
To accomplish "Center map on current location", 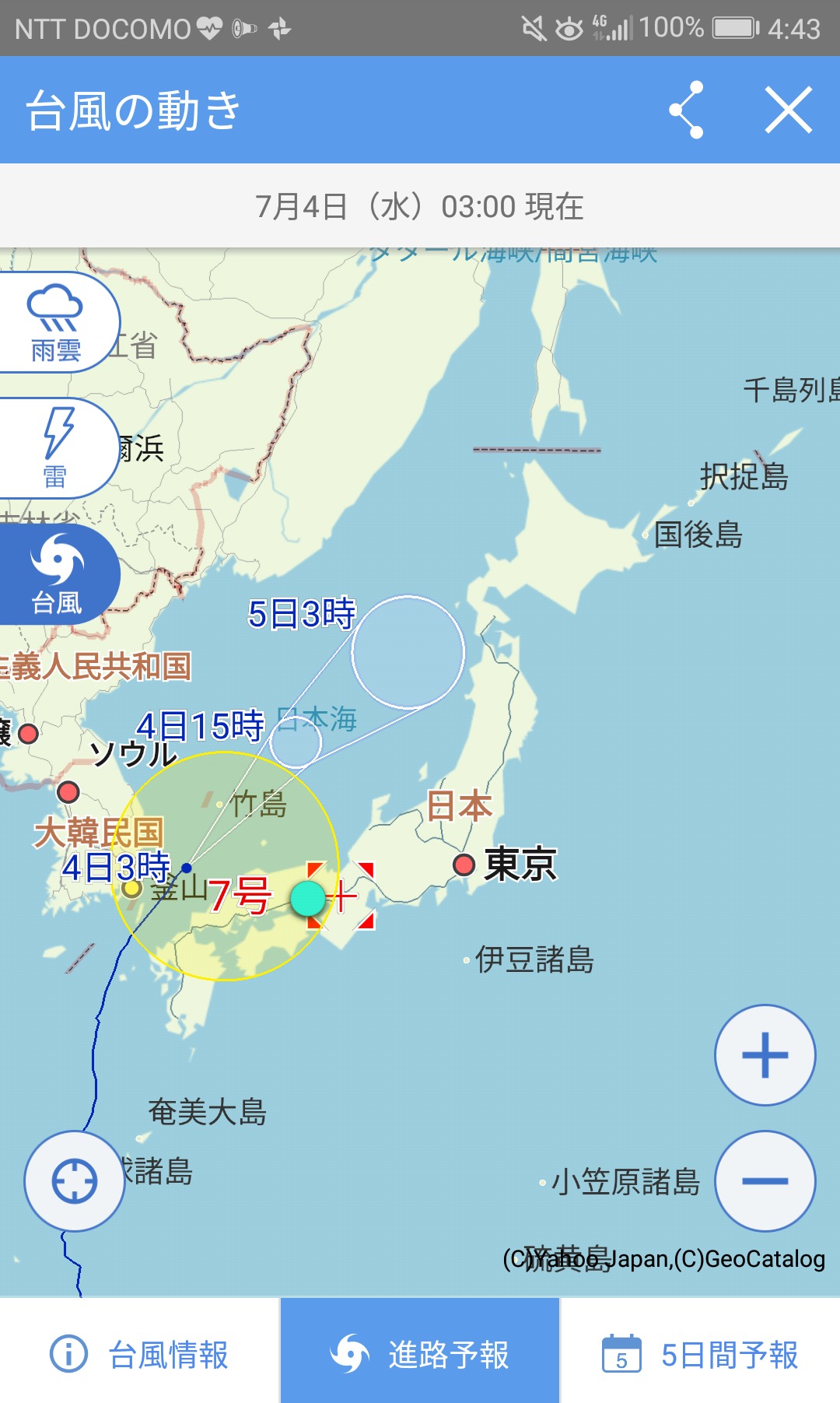I will point(74,1180).
